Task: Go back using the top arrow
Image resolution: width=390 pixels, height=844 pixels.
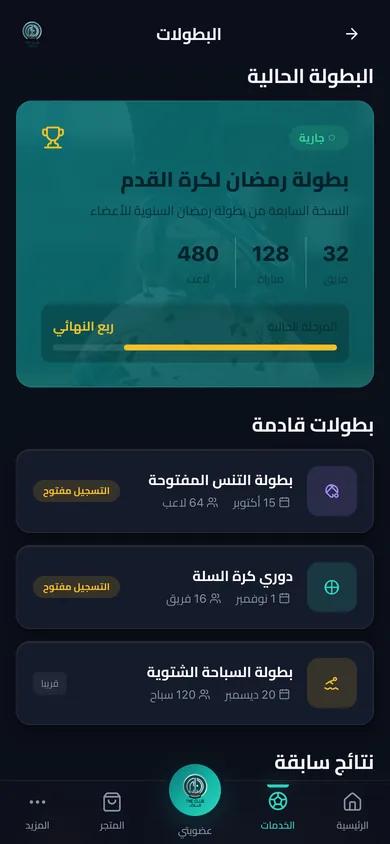Action: (351, 34)
